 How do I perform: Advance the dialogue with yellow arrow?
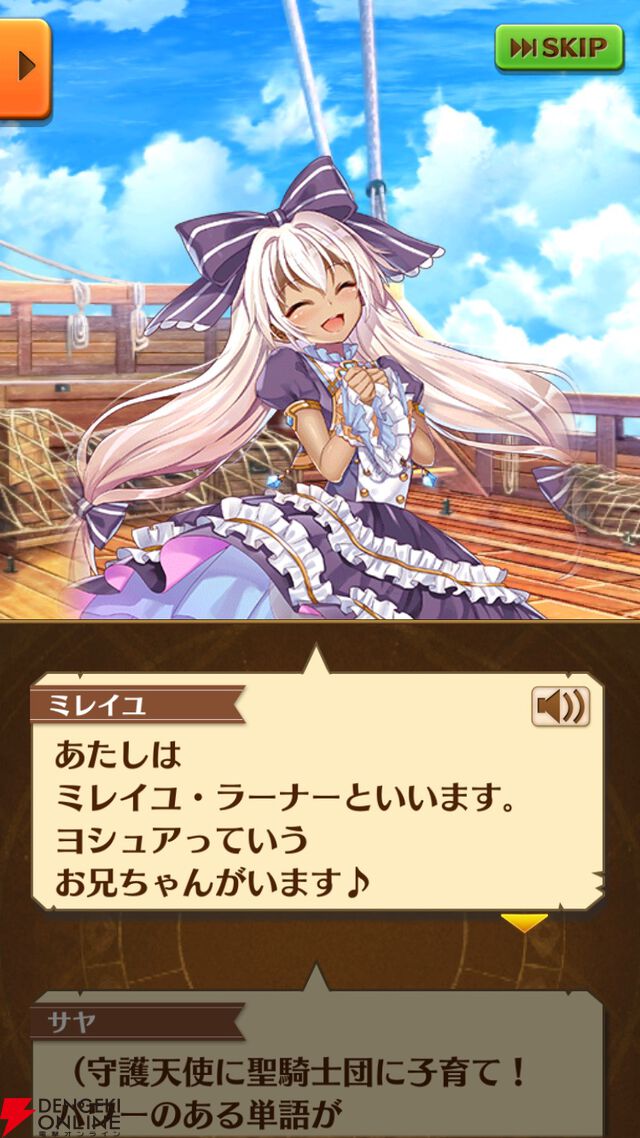tap(524, 922)
